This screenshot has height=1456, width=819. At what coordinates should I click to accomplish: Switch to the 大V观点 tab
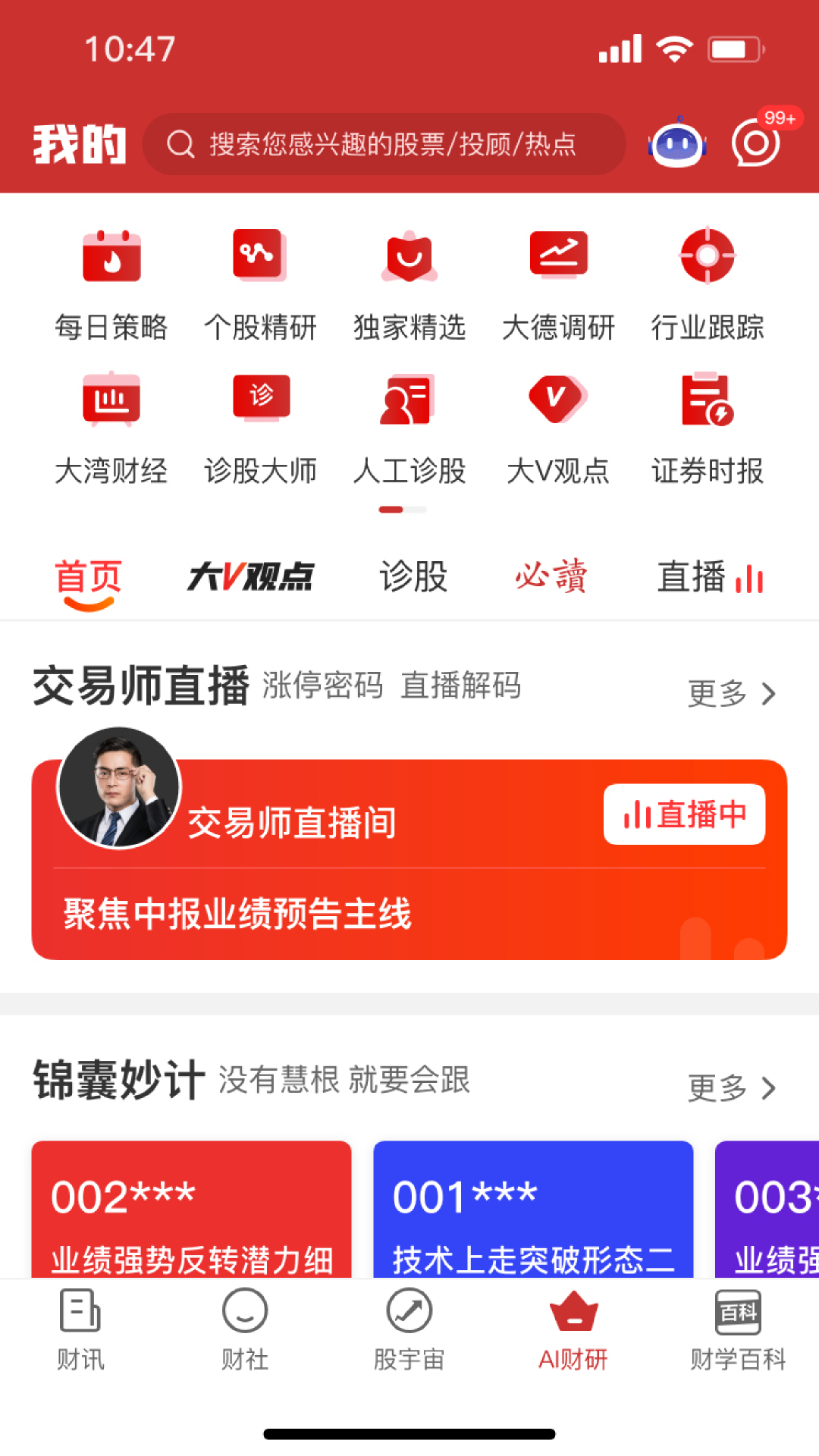pyautogui.click(x=250, y=577)
